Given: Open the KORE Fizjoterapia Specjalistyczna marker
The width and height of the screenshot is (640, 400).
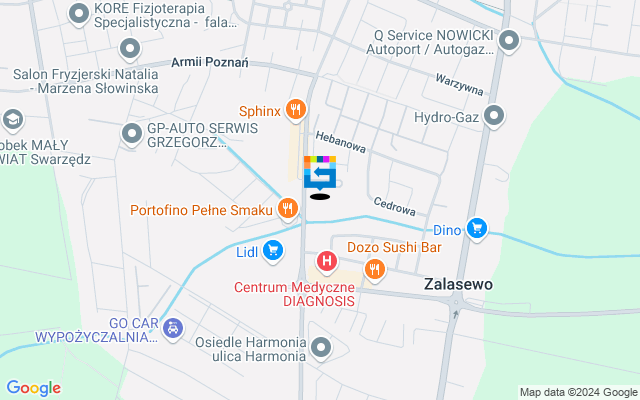Looking at the screenshot, I should point(80,14).
